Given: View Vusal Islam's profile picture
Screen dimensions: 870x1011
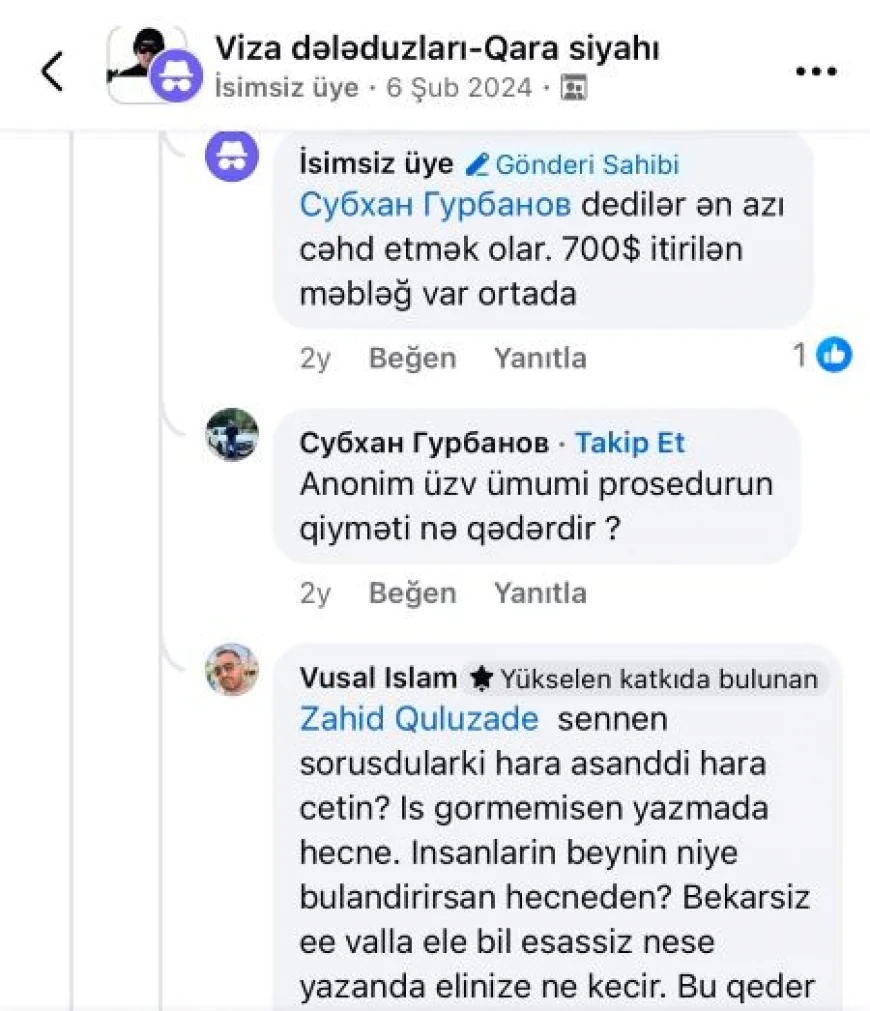Looking at the screenshot, I should point(232,669).
